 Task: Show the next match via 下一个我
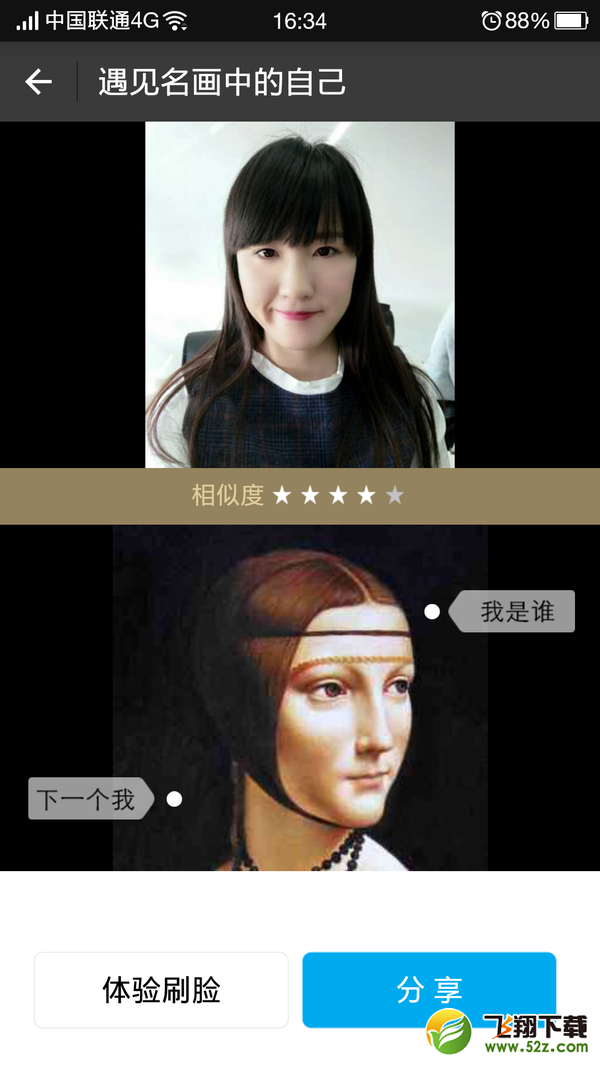(x=89, y=799)
